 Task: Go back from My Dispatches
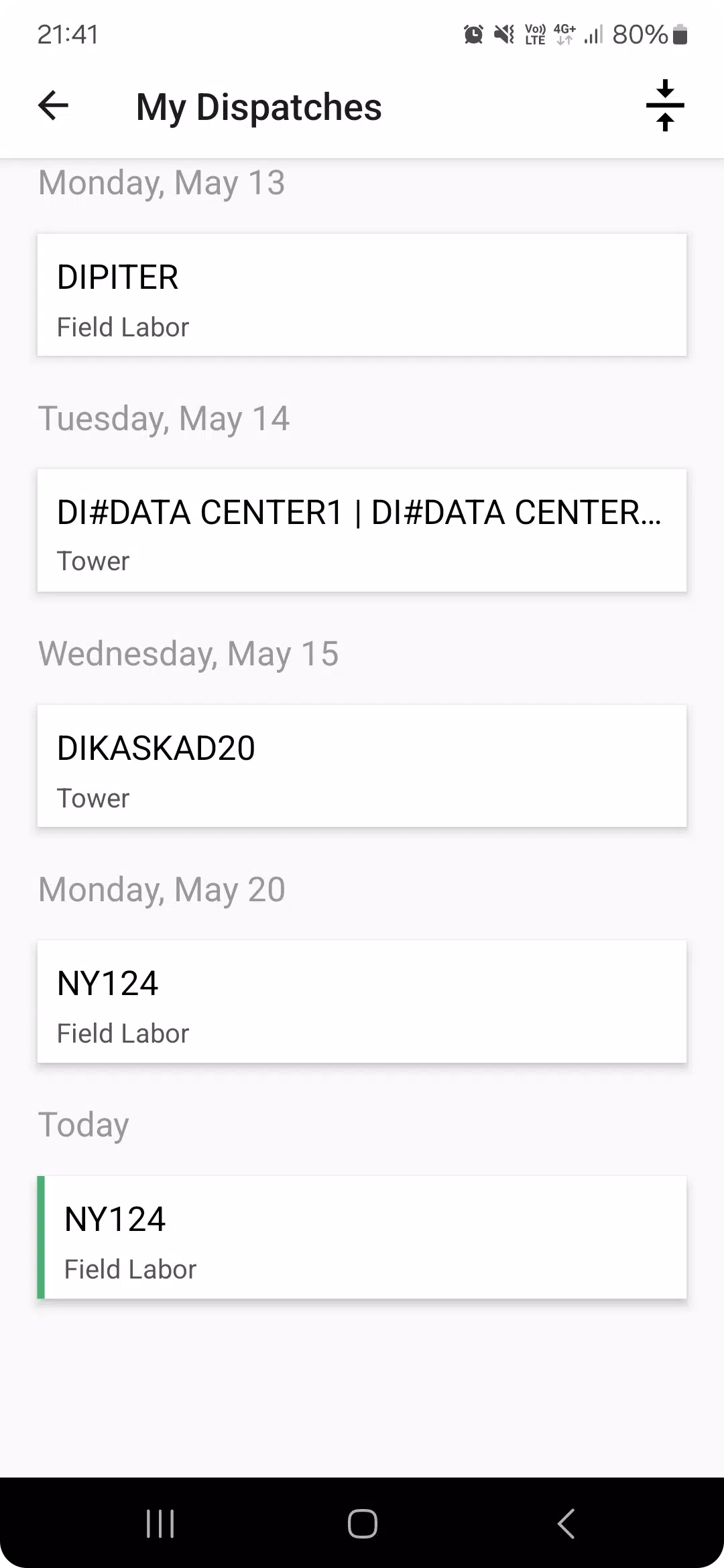point(54,106)
